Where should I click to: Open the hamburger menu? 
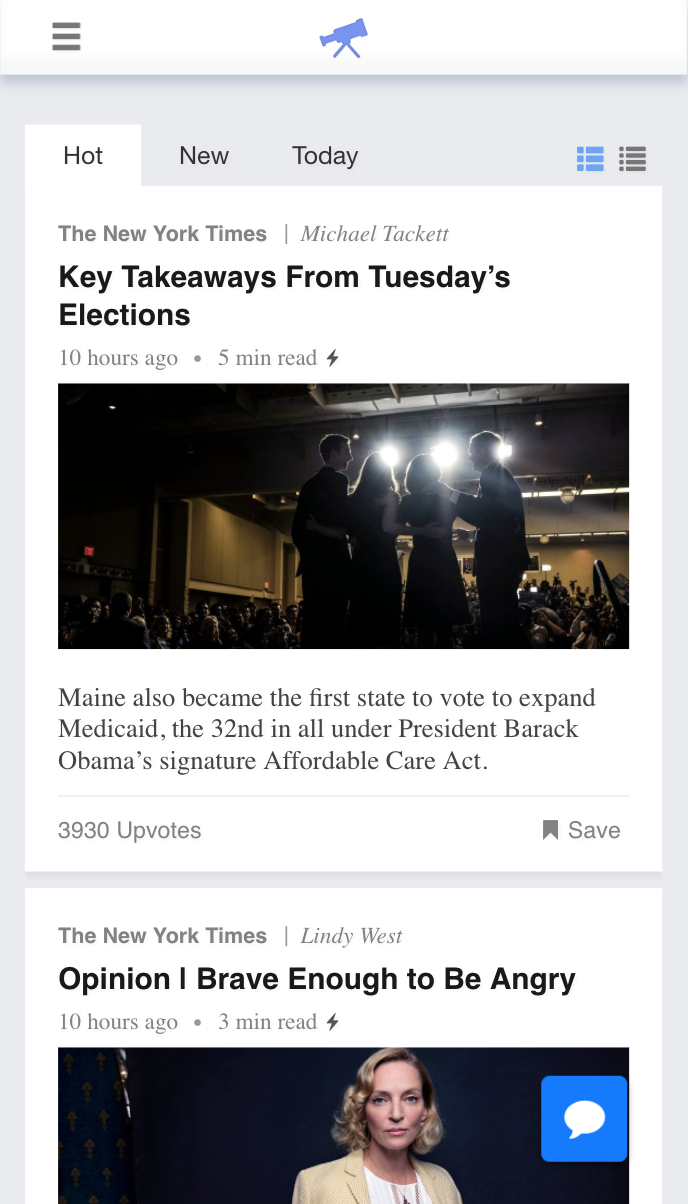tap(66, 37)
